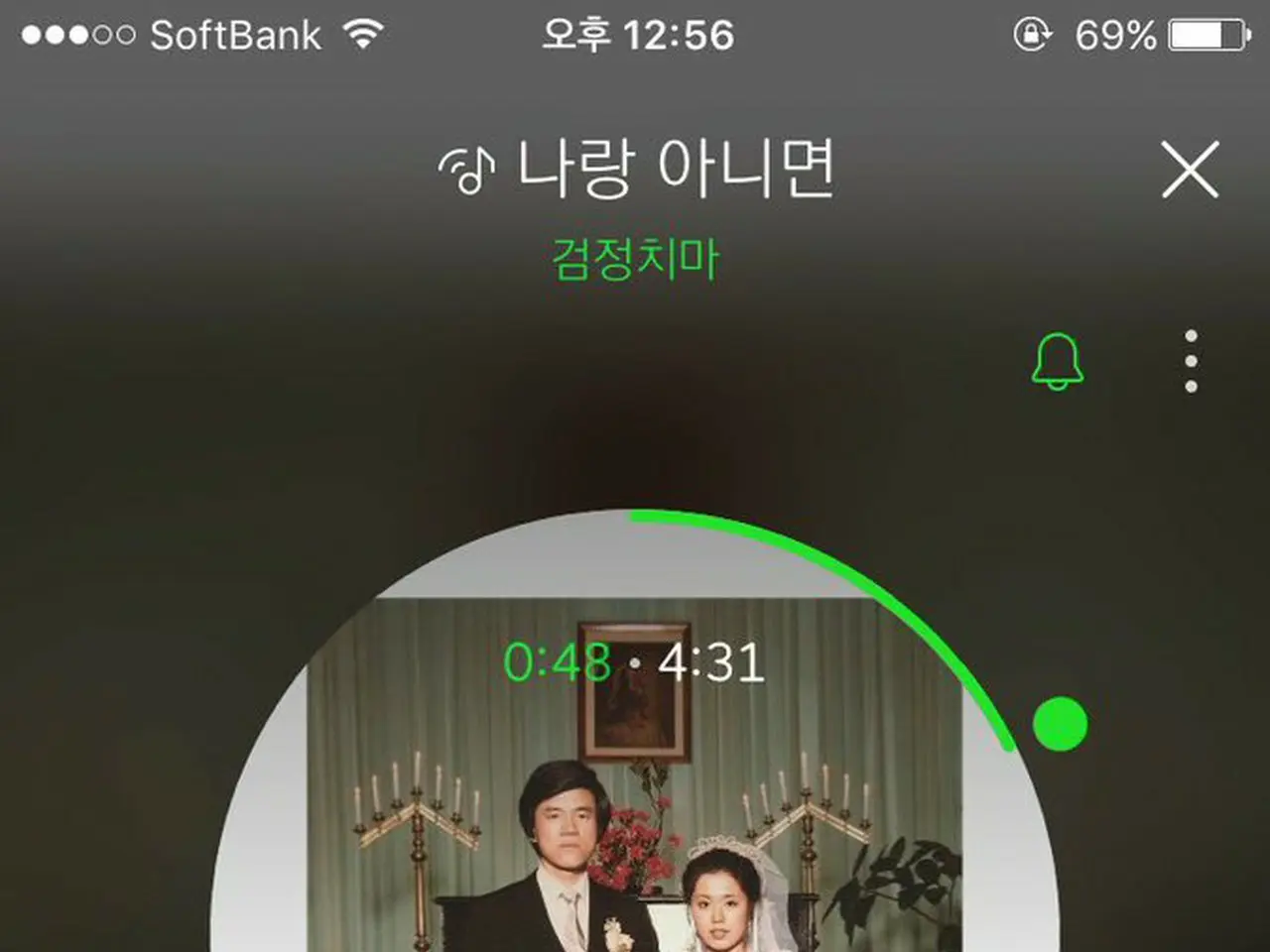Tap the green playback progress knob
Image resolution: width=1270 pixels, height=952 pixels.
click(1060, 724)
